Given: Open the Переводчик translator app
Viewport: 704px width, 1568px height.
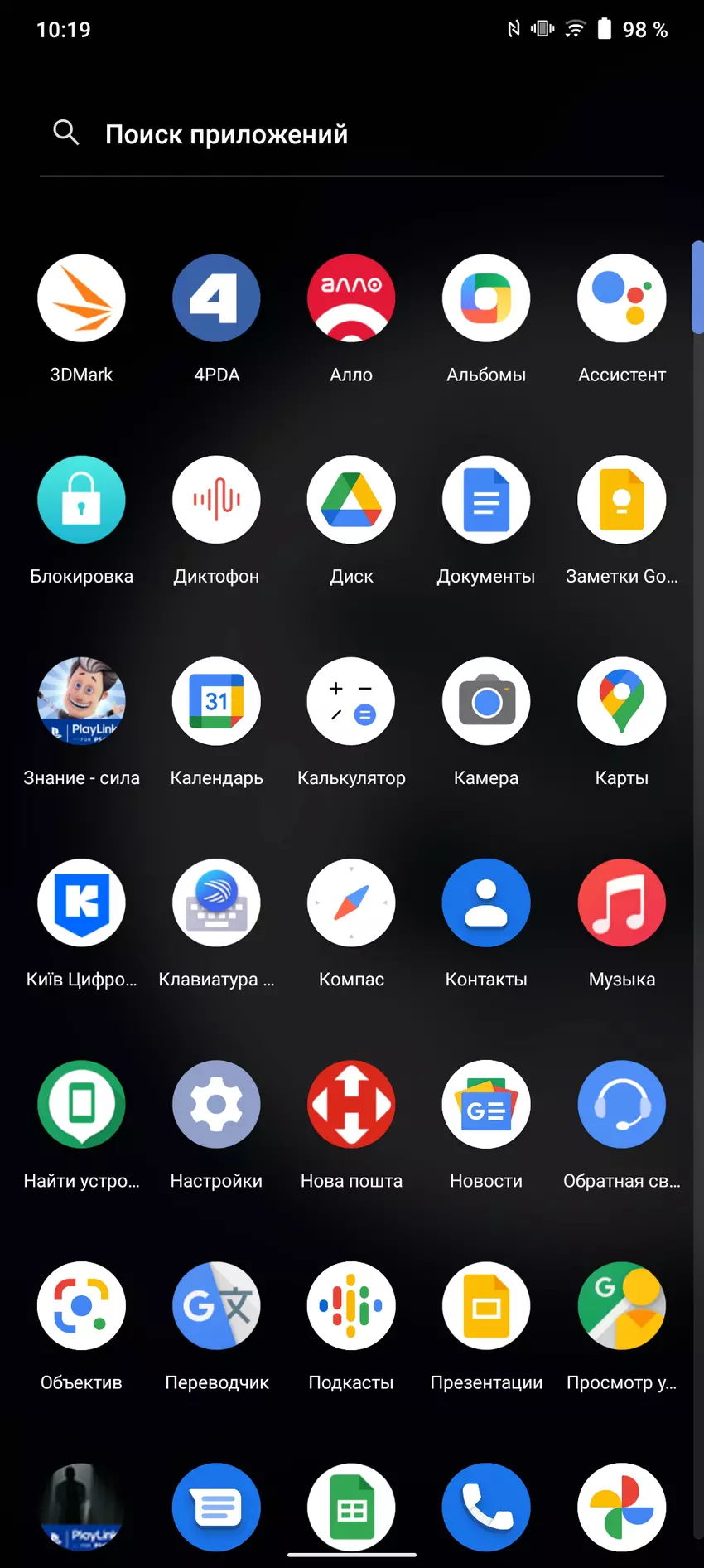Looking at the screenshot, I should click(x=216, y=1305).
